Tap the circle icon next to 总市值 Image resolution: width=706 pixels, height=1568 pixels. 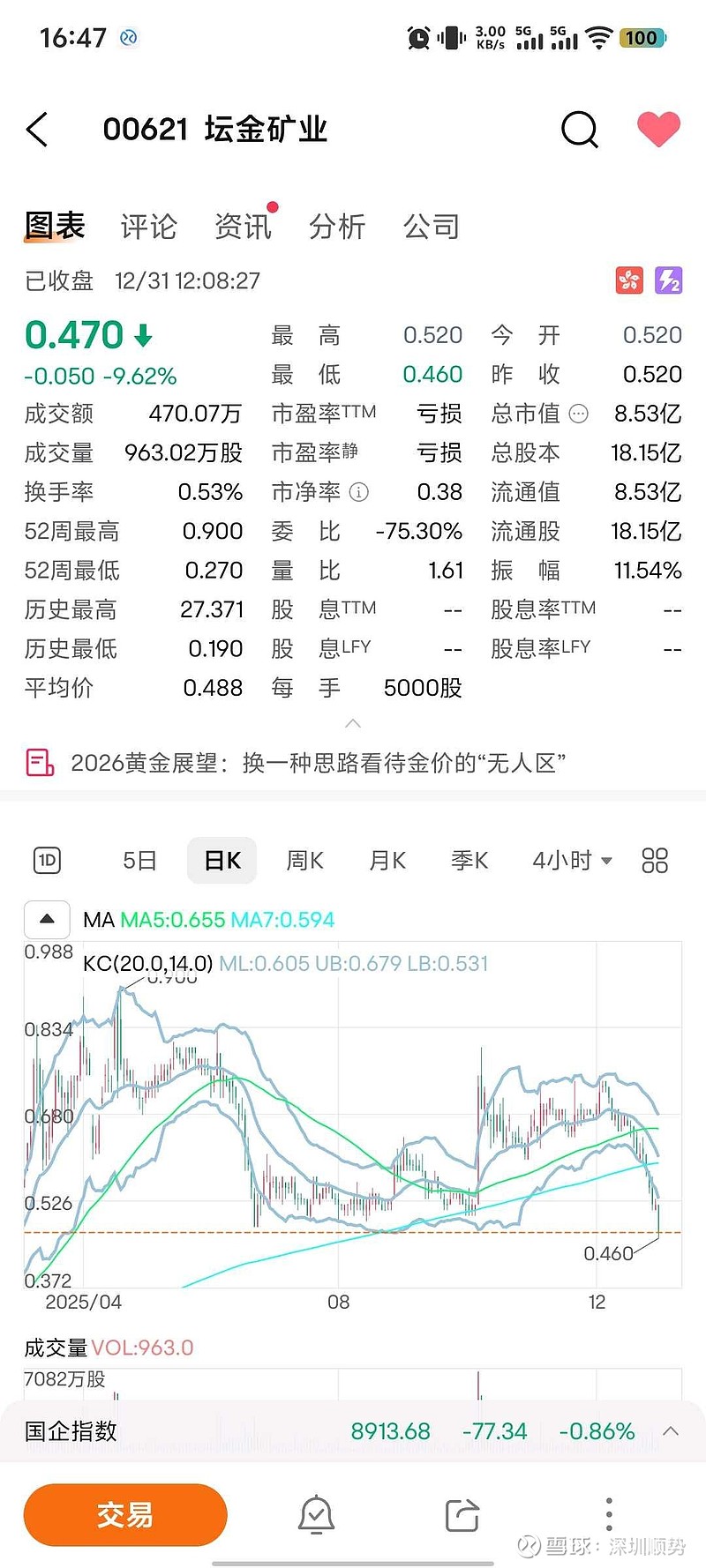click(579, 414)
